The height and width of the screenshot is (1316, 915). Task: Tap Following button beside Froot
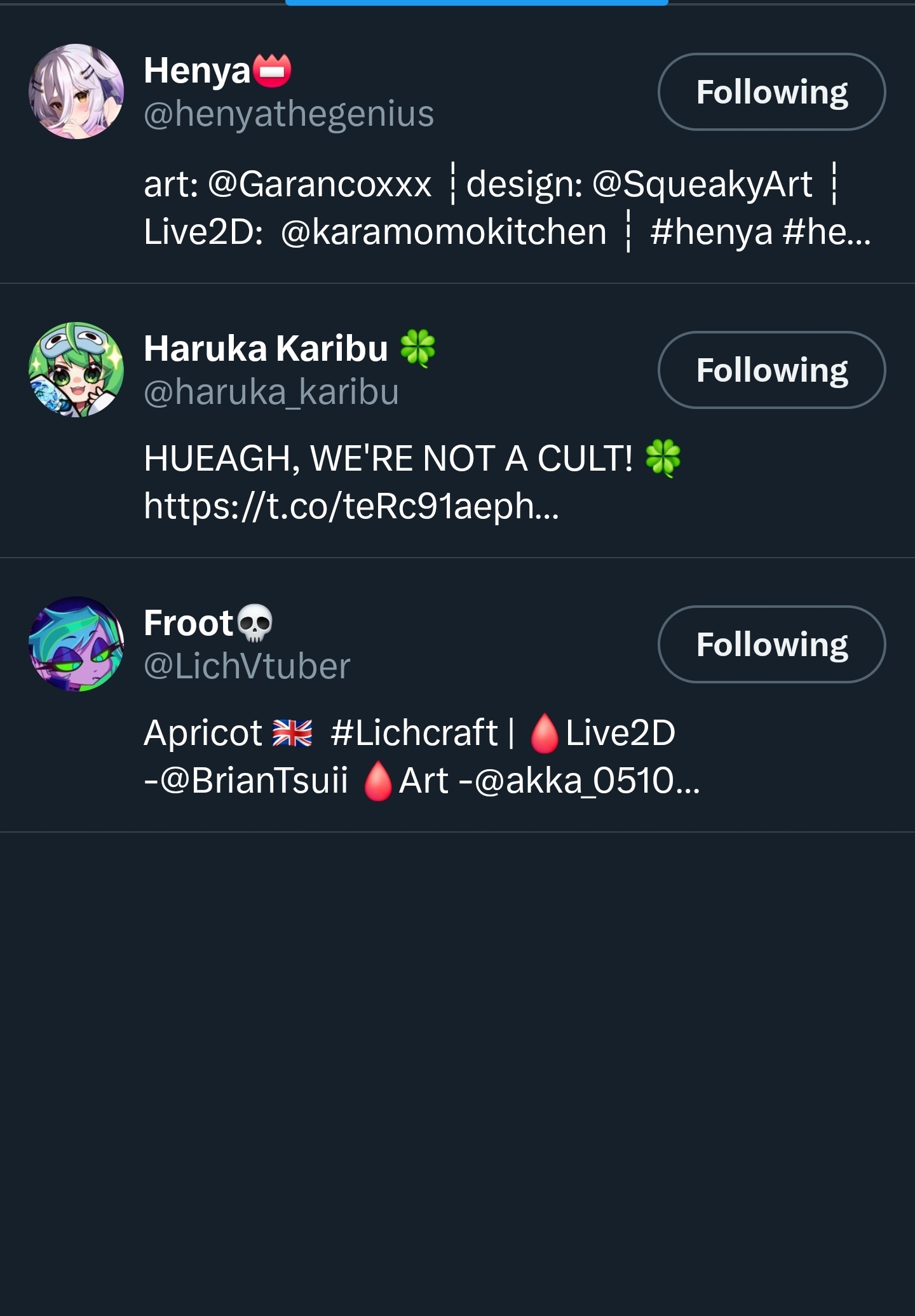771,644
